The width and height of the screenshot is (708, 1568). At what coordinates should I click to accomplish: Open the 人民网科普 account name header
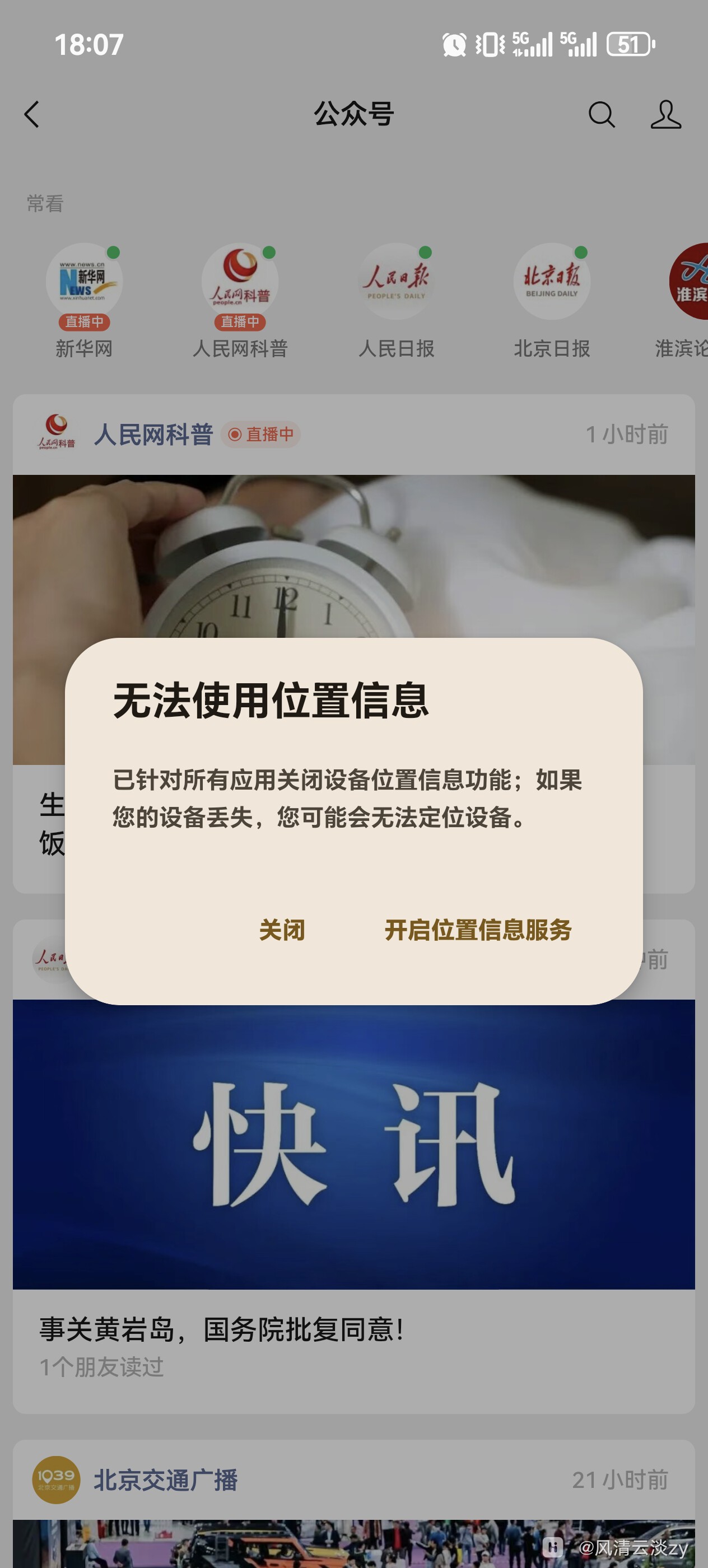point(153,435)
